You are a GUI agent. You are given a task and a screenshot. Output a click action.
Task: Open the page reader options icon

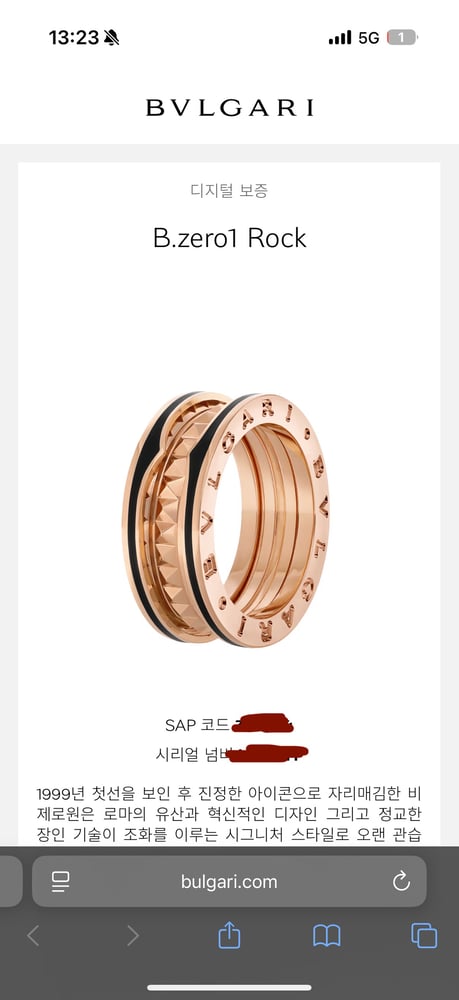61,882
